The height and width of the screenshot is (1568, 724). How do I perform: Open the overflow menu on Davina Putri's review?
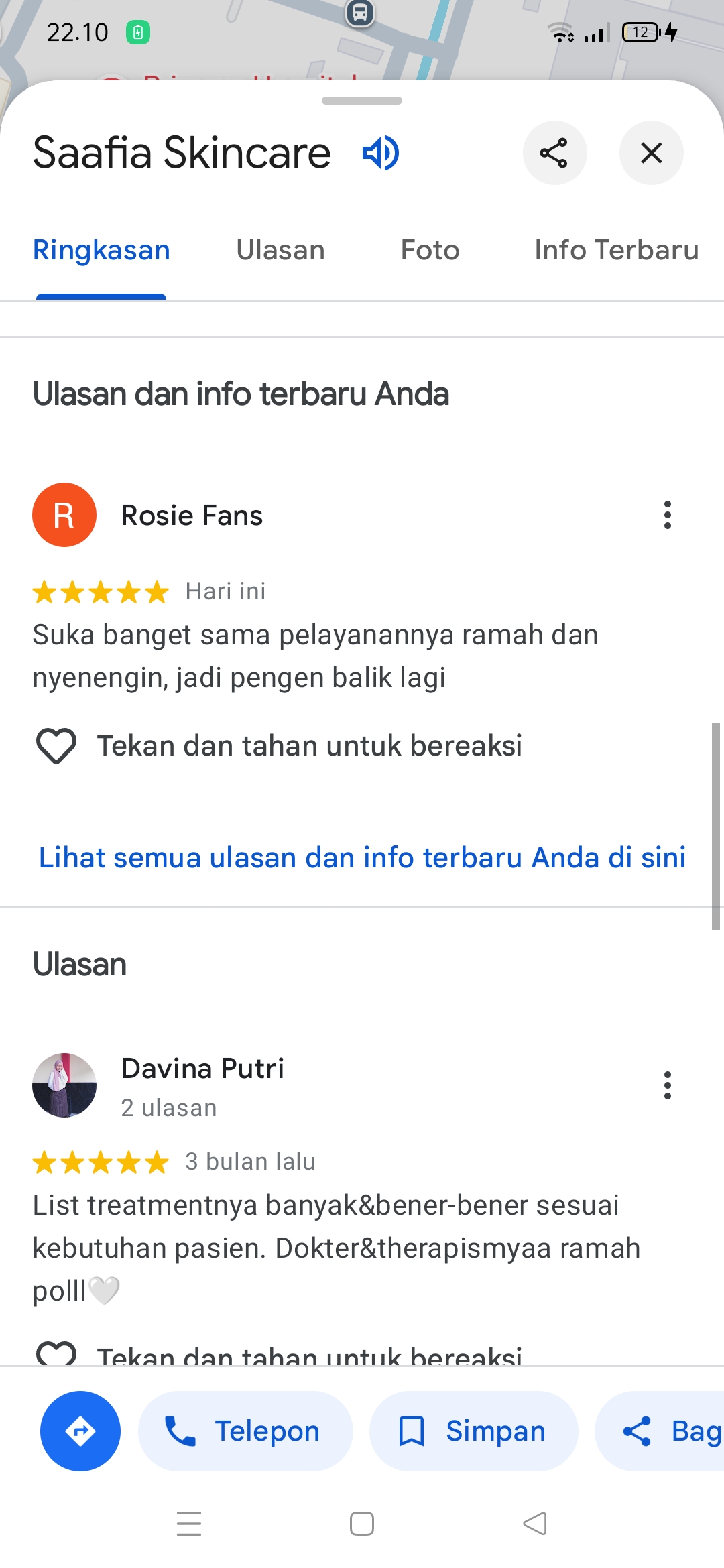667,1085
